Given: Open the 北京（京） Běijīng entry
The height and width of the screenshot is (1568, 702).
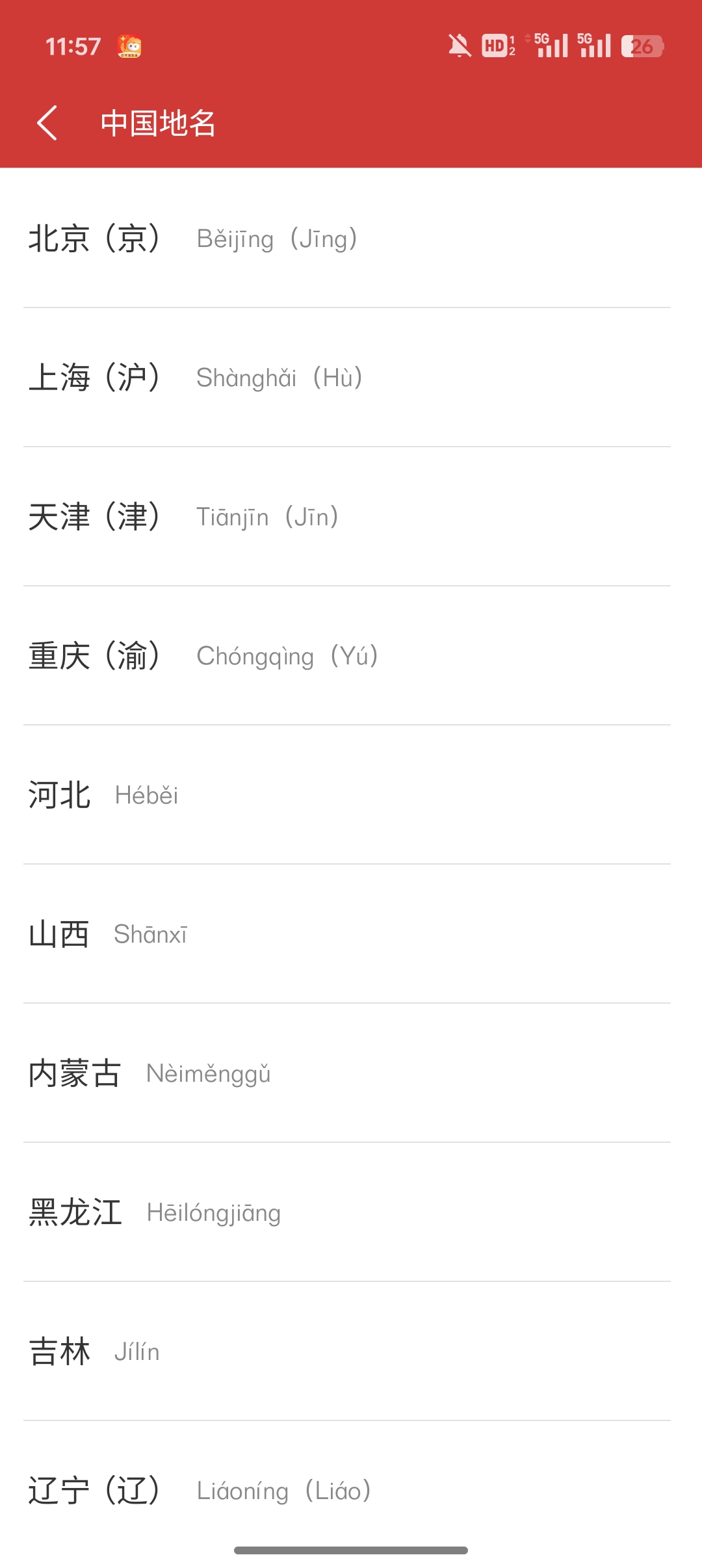Looking at the screenshot, I should (x=351, y=238).
